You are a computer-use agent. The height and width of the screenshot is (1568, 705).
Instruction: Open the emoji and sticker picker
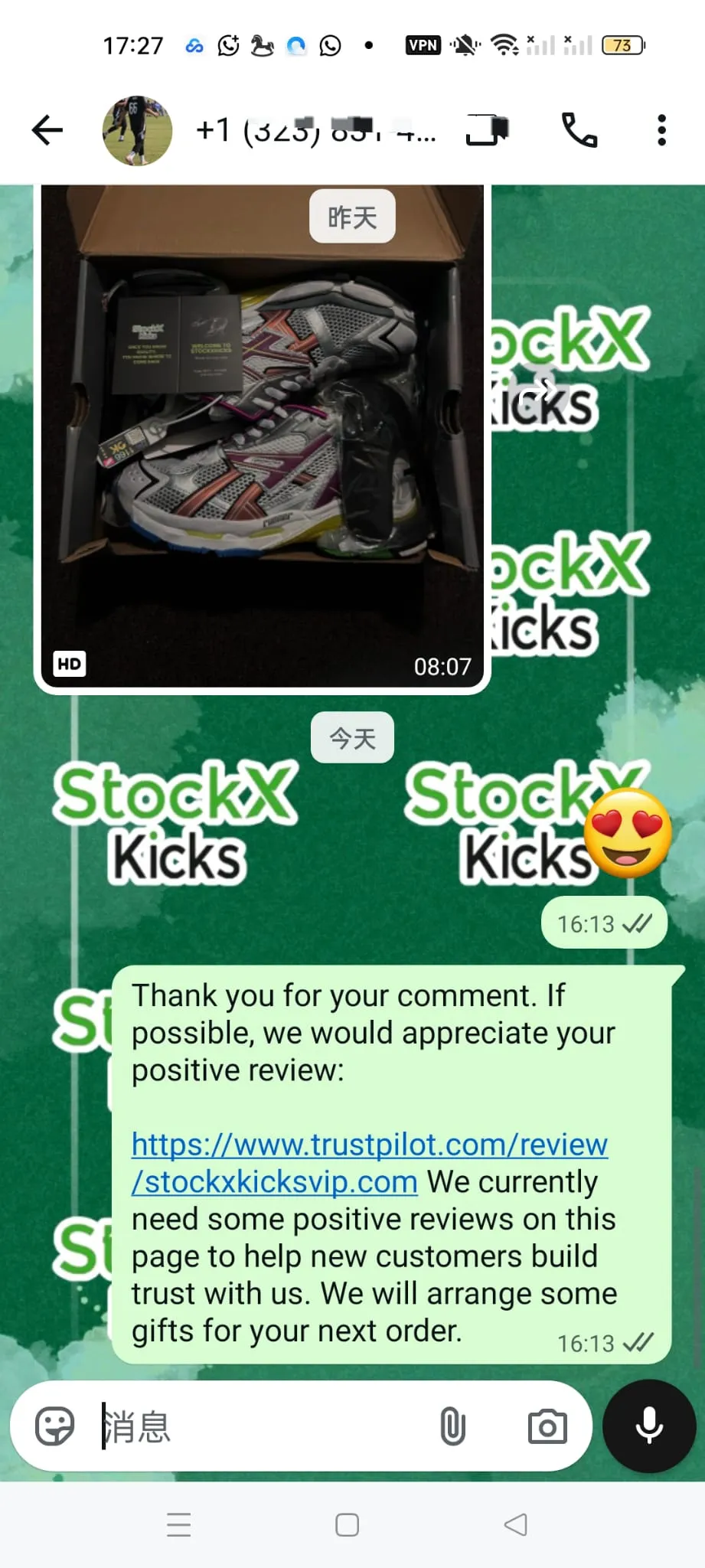click(55, 1426)
